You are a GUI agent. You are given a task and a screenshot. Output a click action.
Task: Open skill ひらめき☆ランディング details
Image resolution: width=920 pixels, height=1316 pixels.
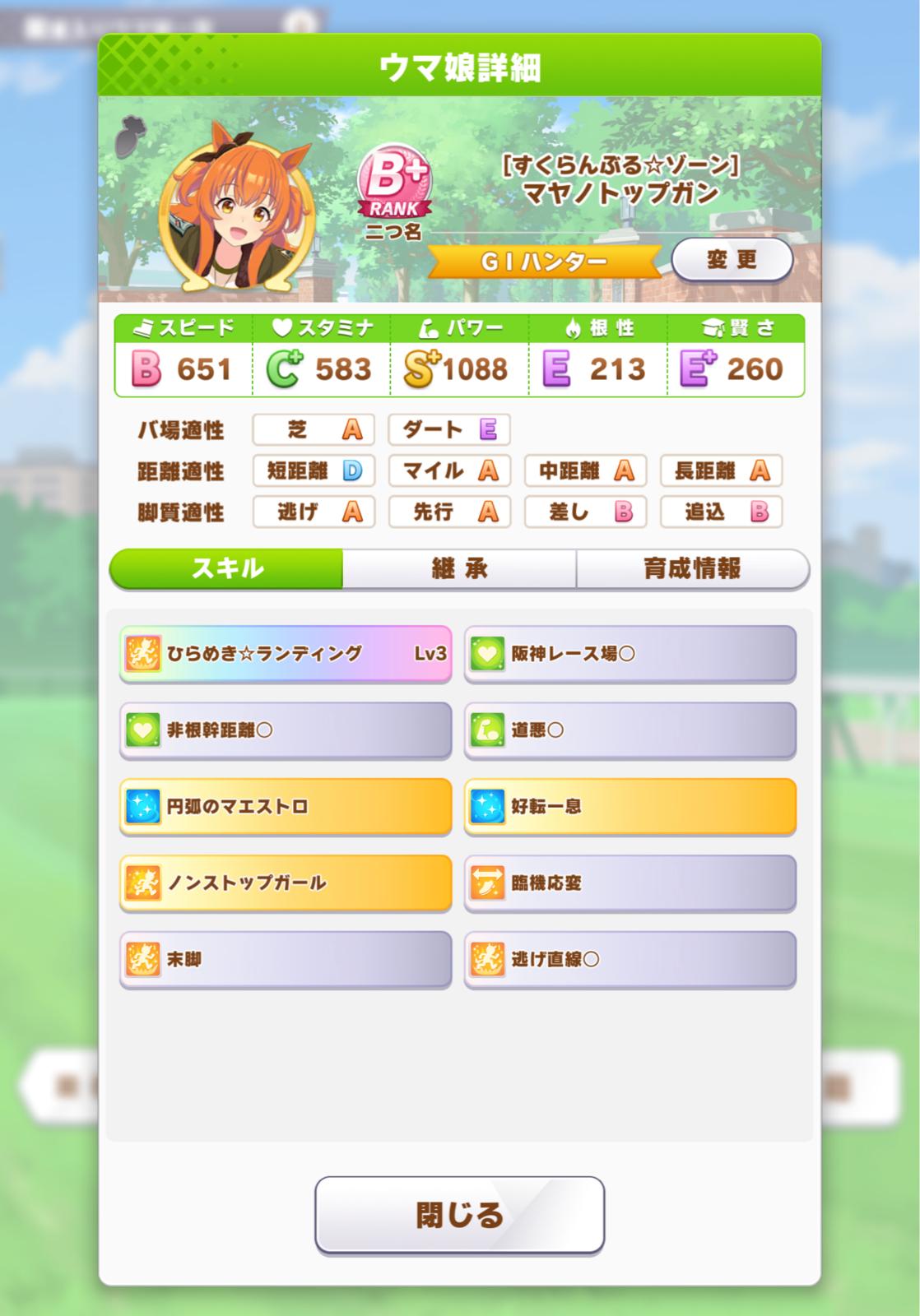pos(286,654)
